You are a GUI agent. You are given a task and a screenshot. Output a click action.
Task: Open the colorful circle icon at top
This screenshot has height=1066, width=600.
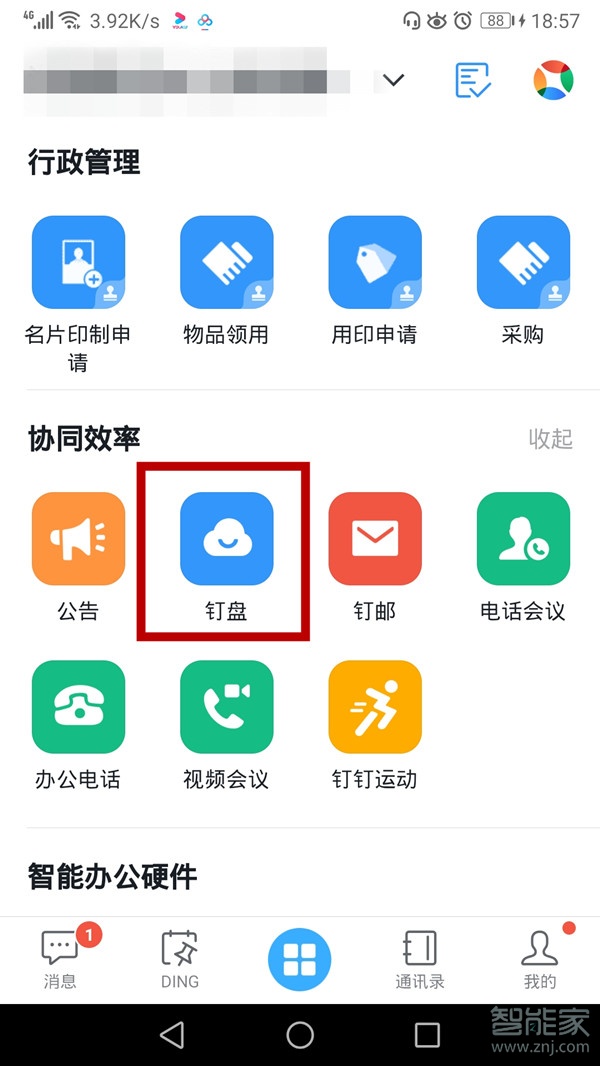[x=553, y=80]
